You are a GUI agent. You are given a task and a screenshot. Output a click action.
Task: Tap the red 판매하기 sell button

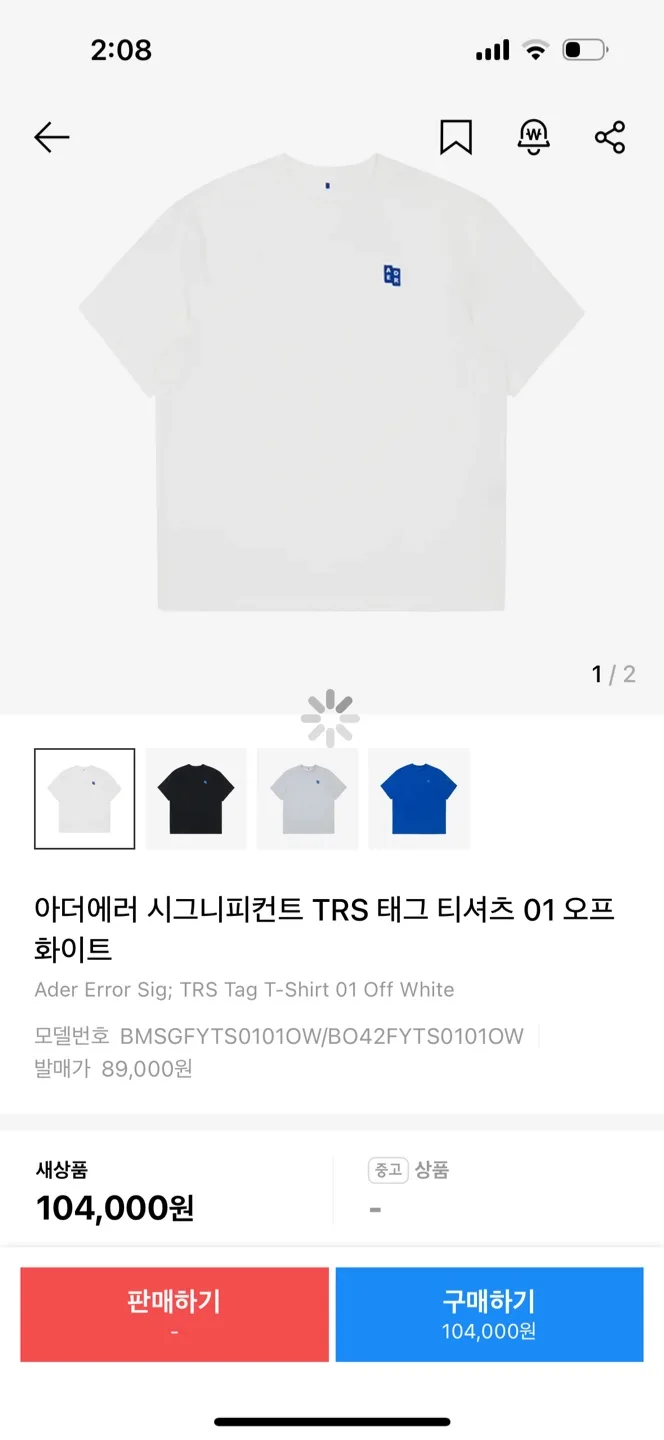[x=175, y=1314]
